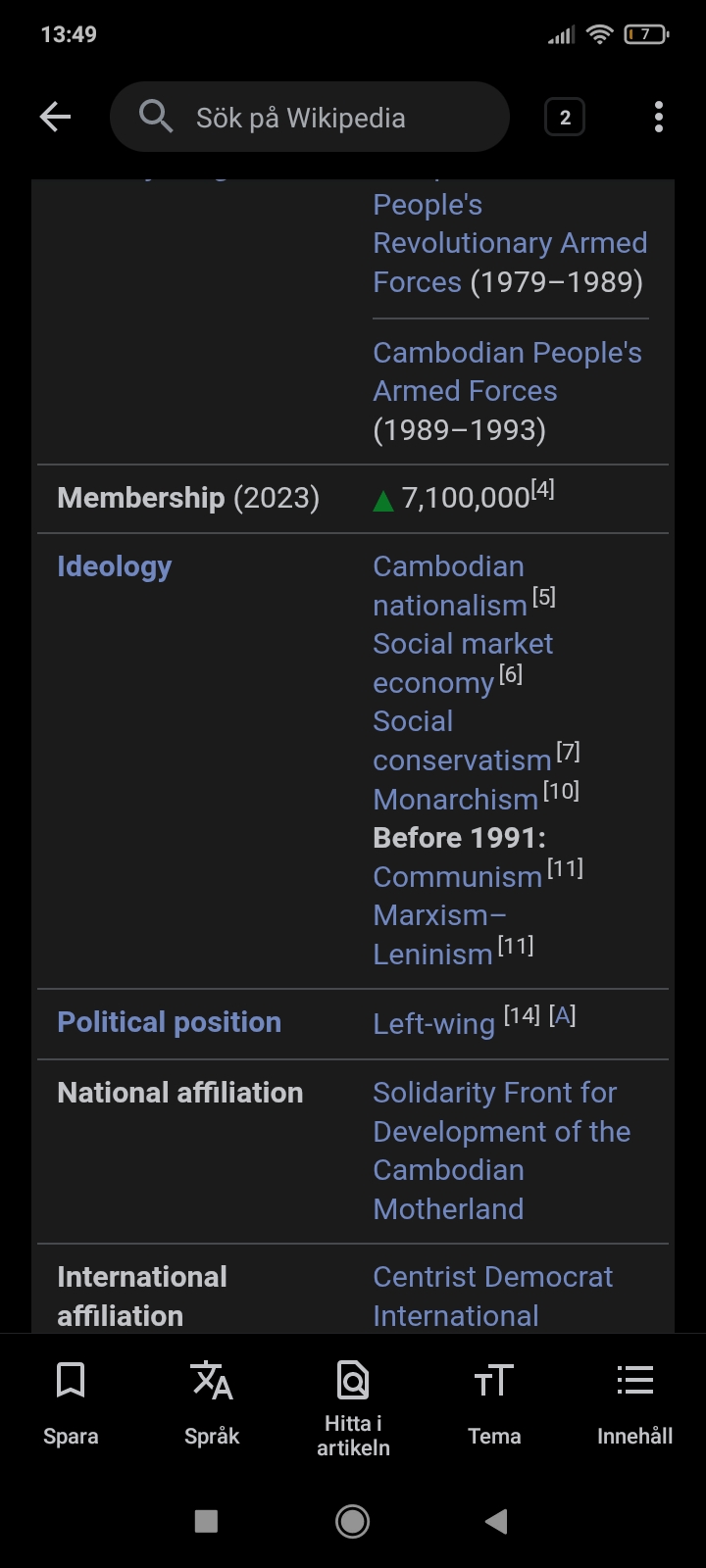This screenshot has width=706, height=1568.
Task: Open the overflow menu
Action: (x=659, y=118)
